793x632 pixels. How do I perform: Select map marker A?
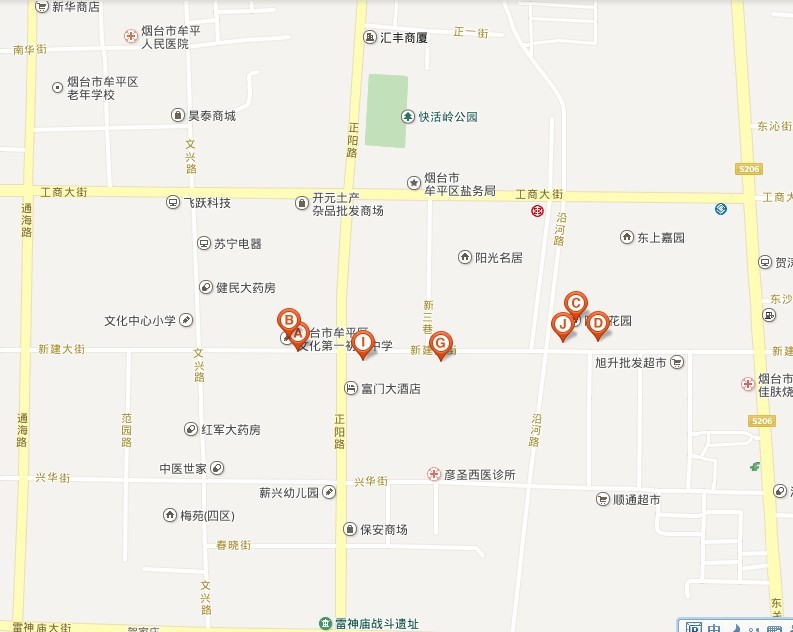(299, 335)
